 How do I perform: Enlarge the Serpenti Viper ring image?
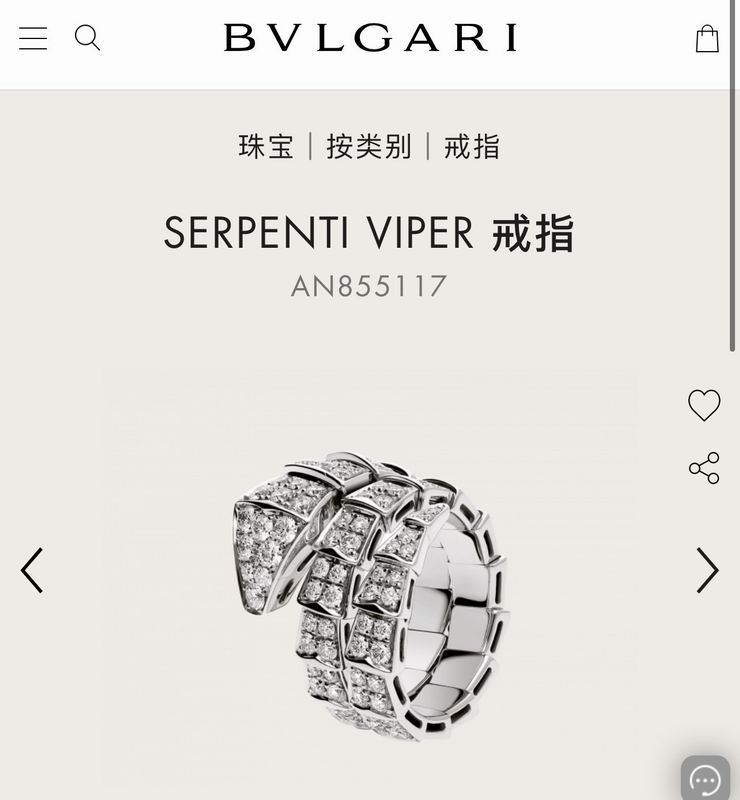(x=370, y=595)
